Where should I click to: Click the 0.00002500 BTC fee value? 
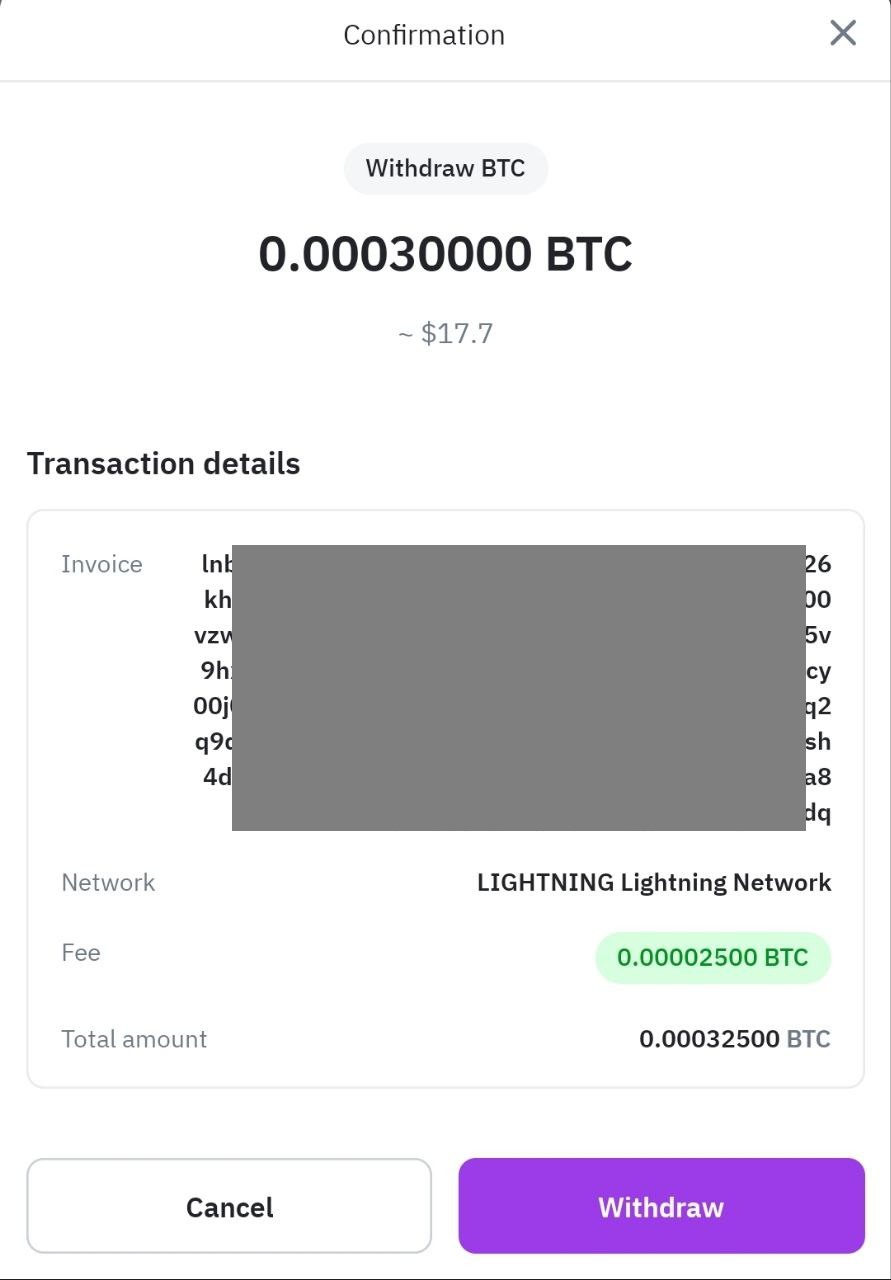[x=712, y=957]
